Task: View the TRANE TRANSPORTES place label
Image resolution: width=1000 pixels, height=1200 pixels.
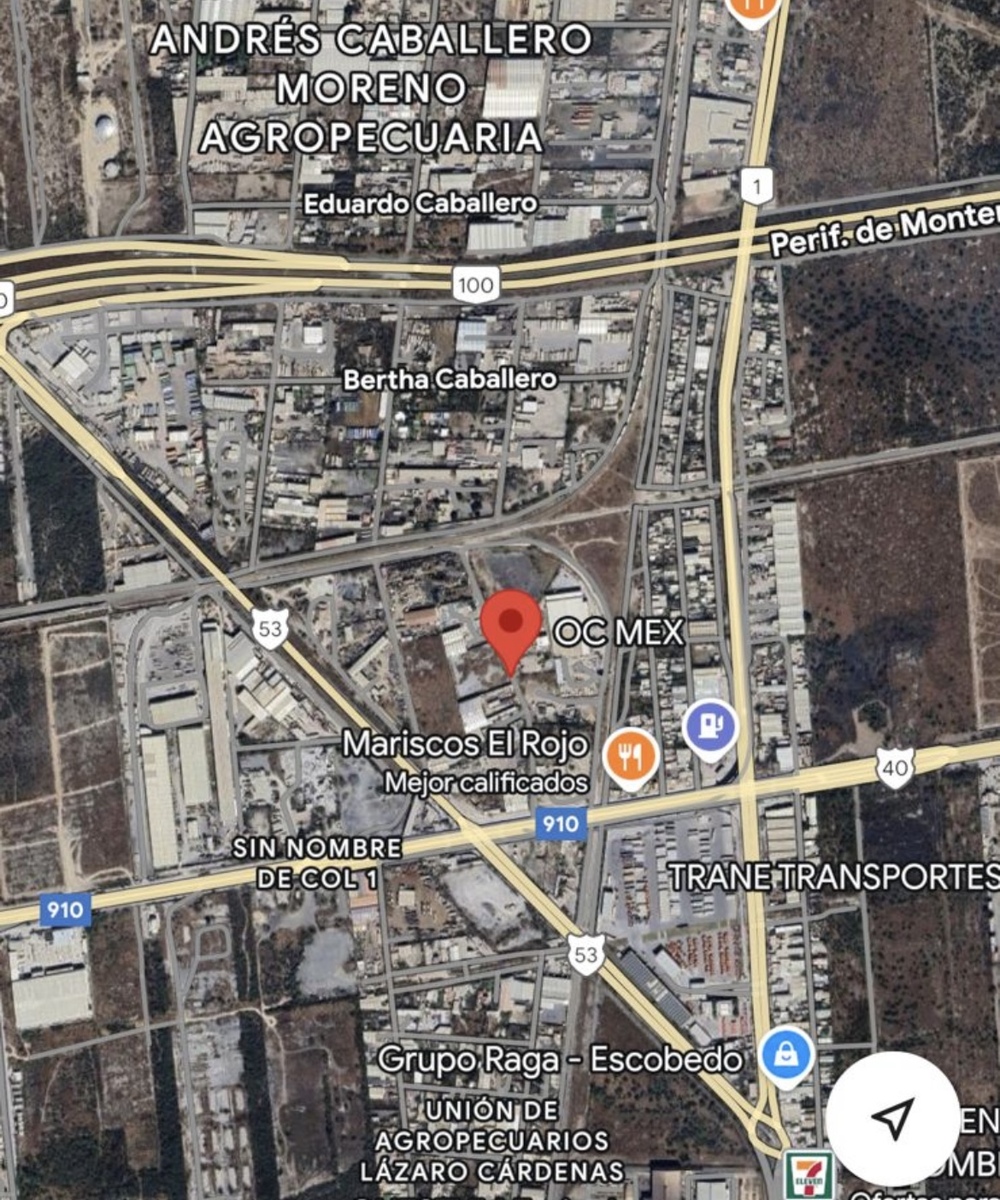Action: pyautogui.click(x=833, y=877)
